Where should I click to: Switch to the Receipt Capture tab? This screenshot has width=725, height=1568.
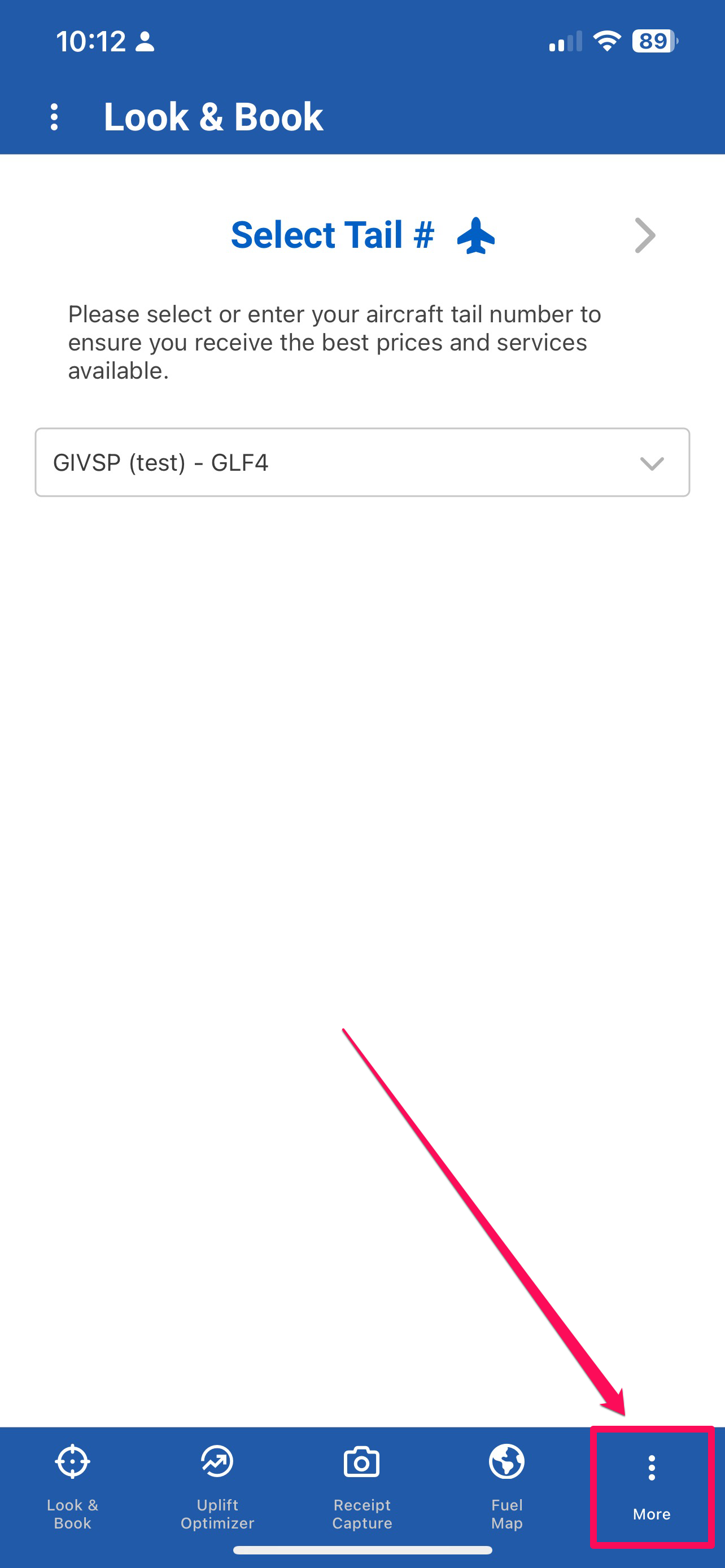coord(362,1485)
